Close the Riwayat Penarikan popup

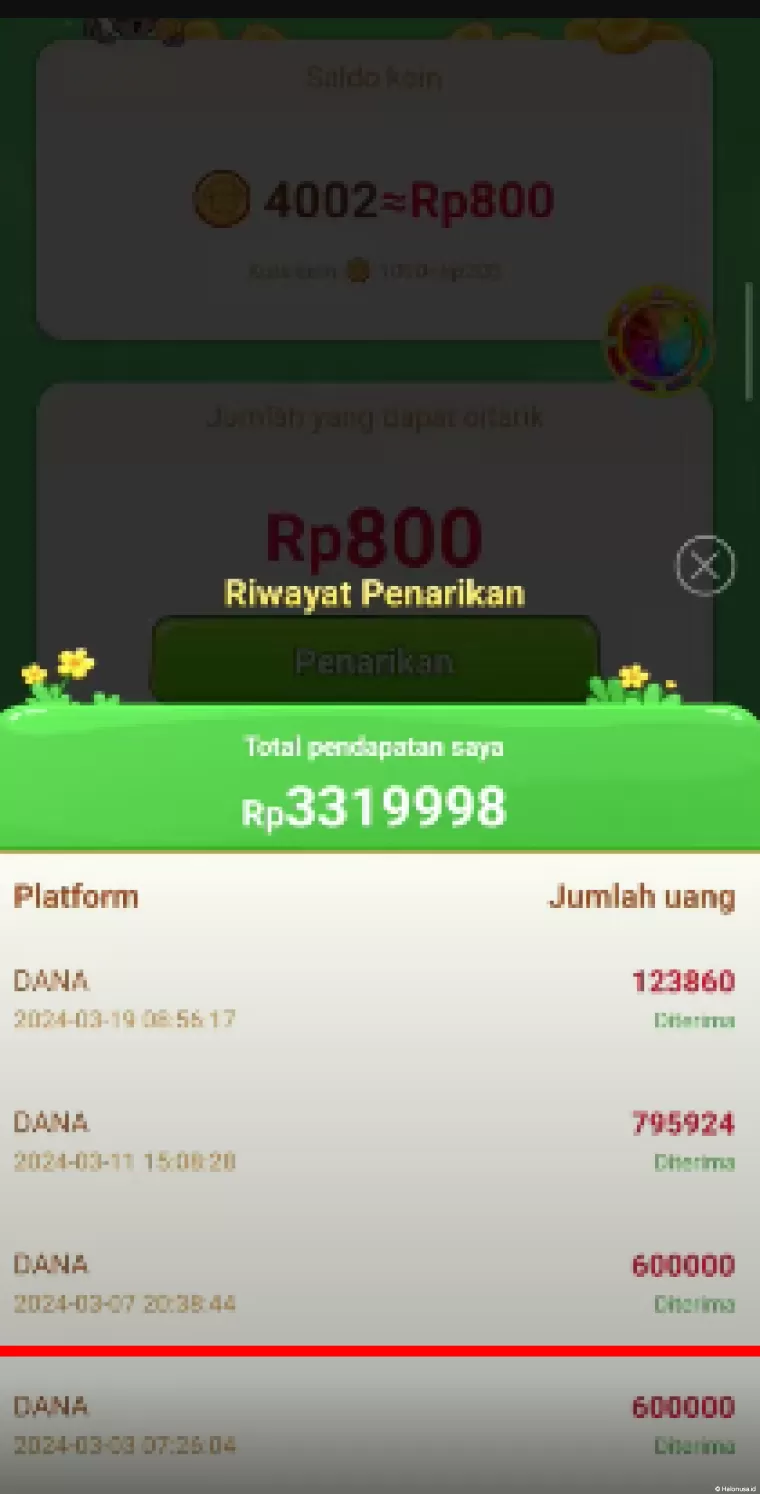pos(705,566)
